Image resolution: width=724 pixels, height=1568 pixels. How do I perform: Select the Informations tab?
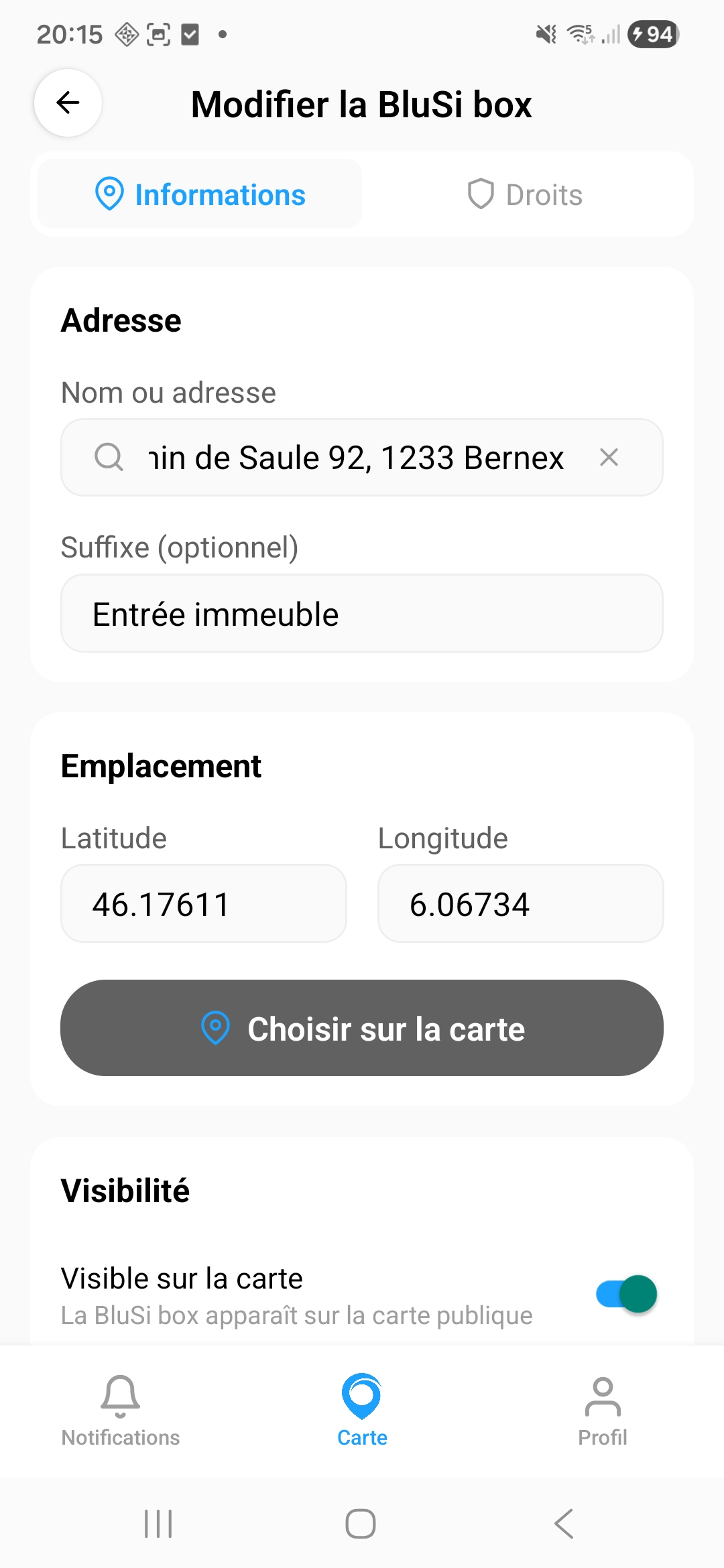tap(198, 194)
